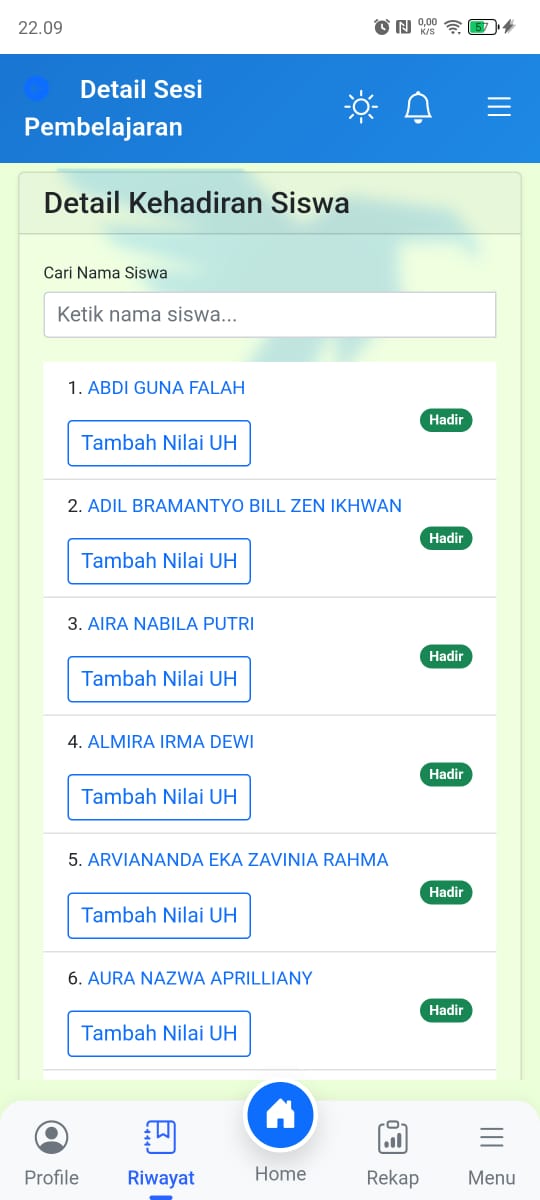Switch to the Riwayat tab
Screen dimensions: 540x1200
click(x=161, y=1153)
